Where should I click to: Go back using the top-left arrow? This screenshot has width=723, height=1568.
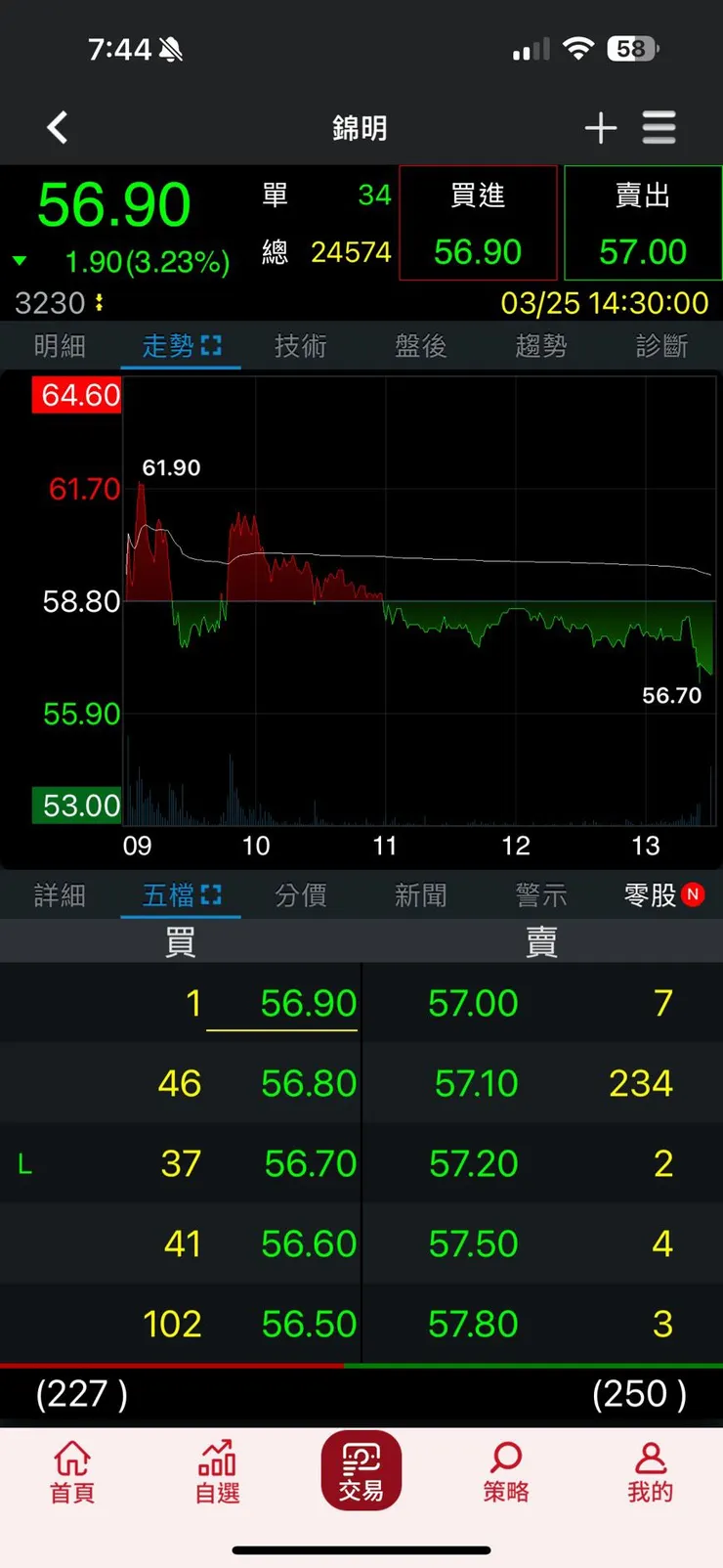pos(58,127)
